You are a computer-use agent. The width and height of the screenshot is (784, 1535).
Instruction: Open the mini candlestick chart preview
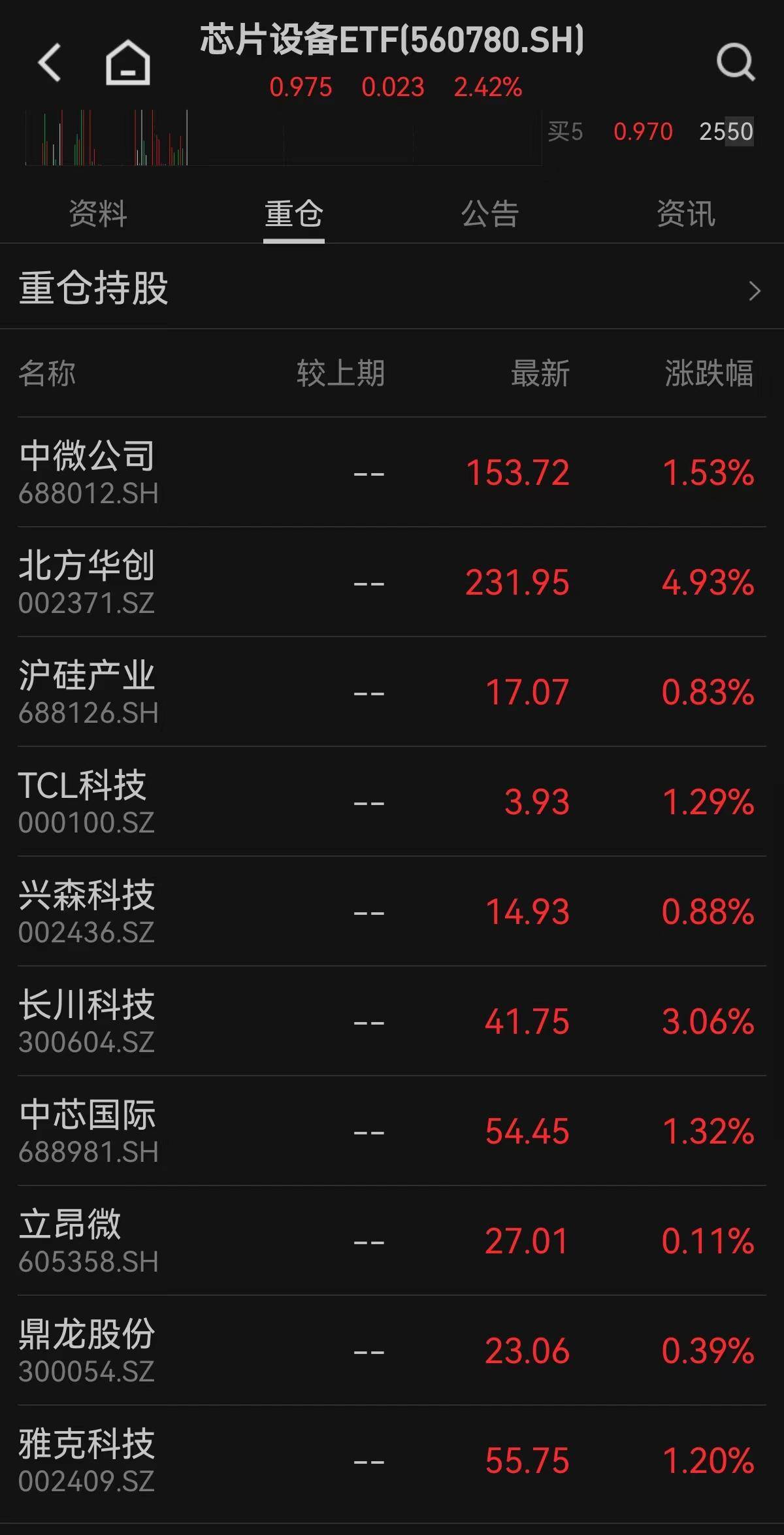(x=105, y=139)
